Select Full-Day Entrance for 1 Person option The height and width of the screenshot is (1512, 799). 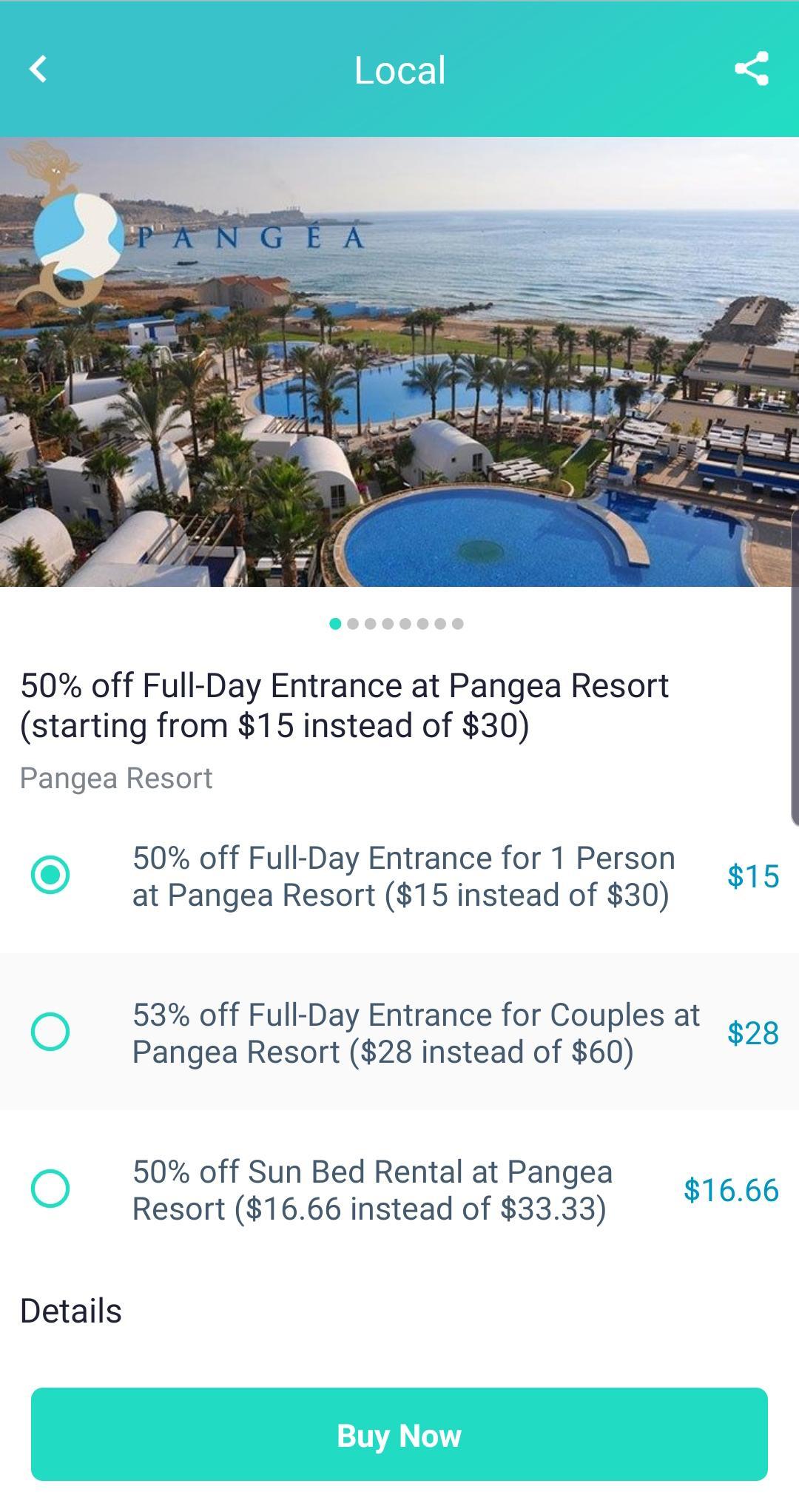pyautogui.click(x=50, y=876)
